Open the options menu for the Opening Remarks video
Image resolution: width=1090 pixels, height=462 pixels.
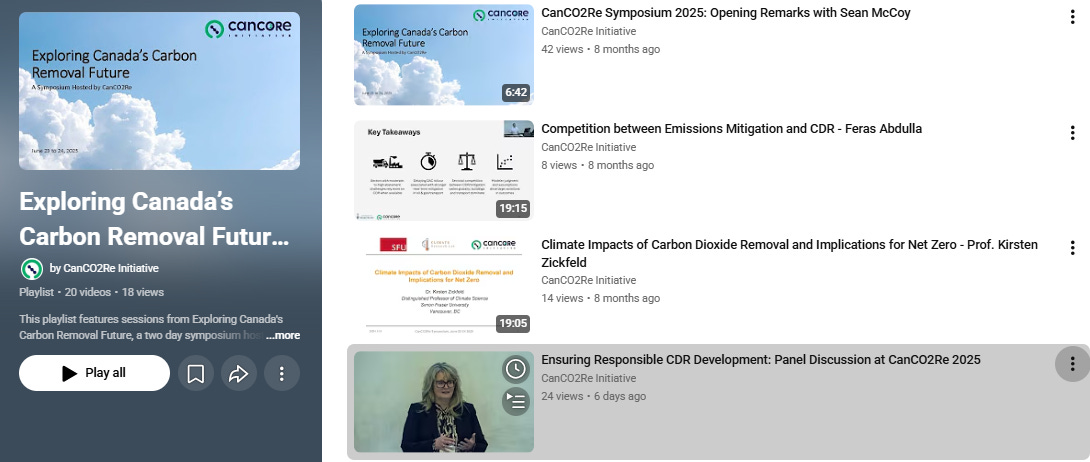1072,17
